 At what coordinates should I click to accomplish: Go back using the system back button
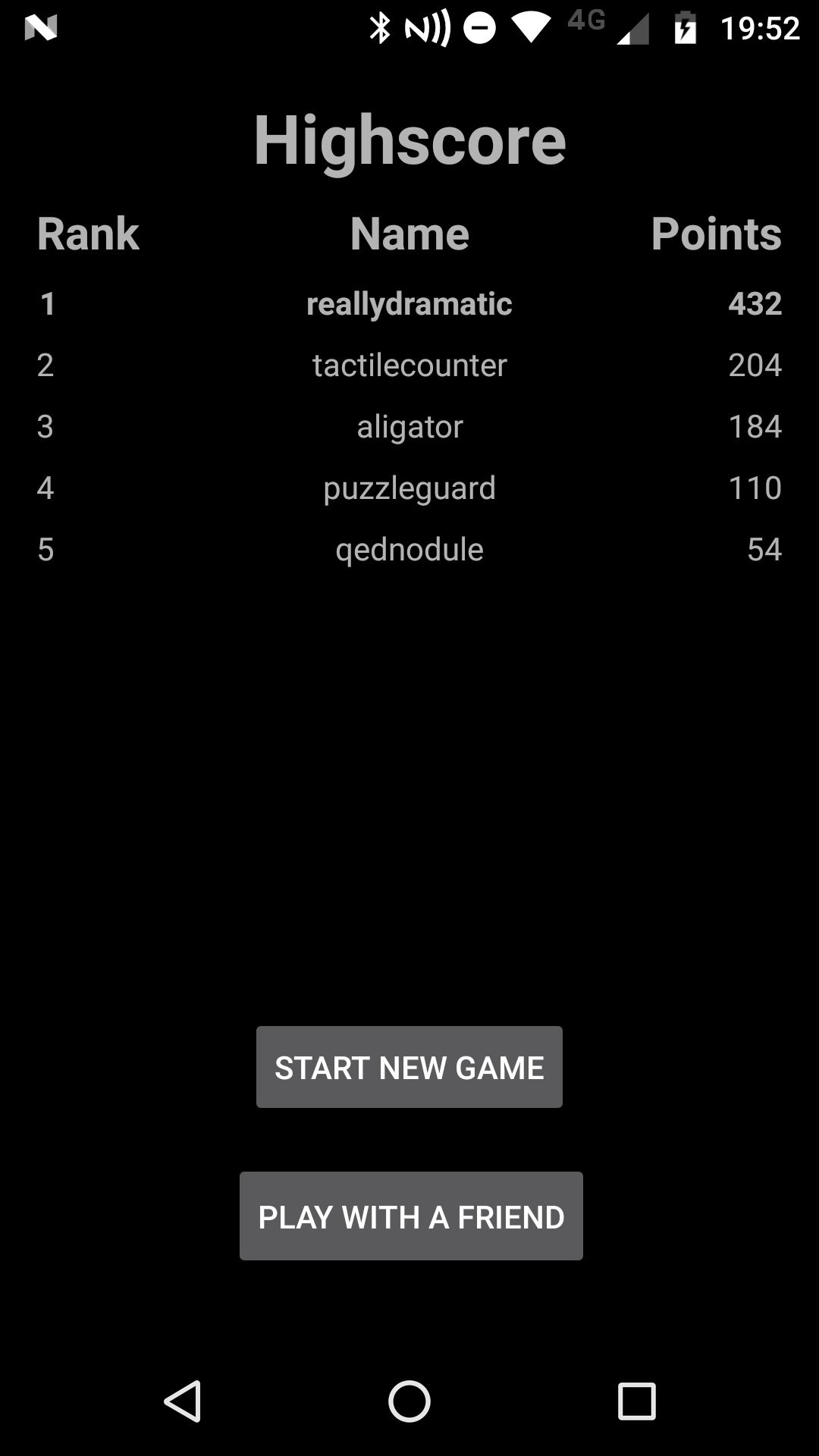click(183, 1401)
